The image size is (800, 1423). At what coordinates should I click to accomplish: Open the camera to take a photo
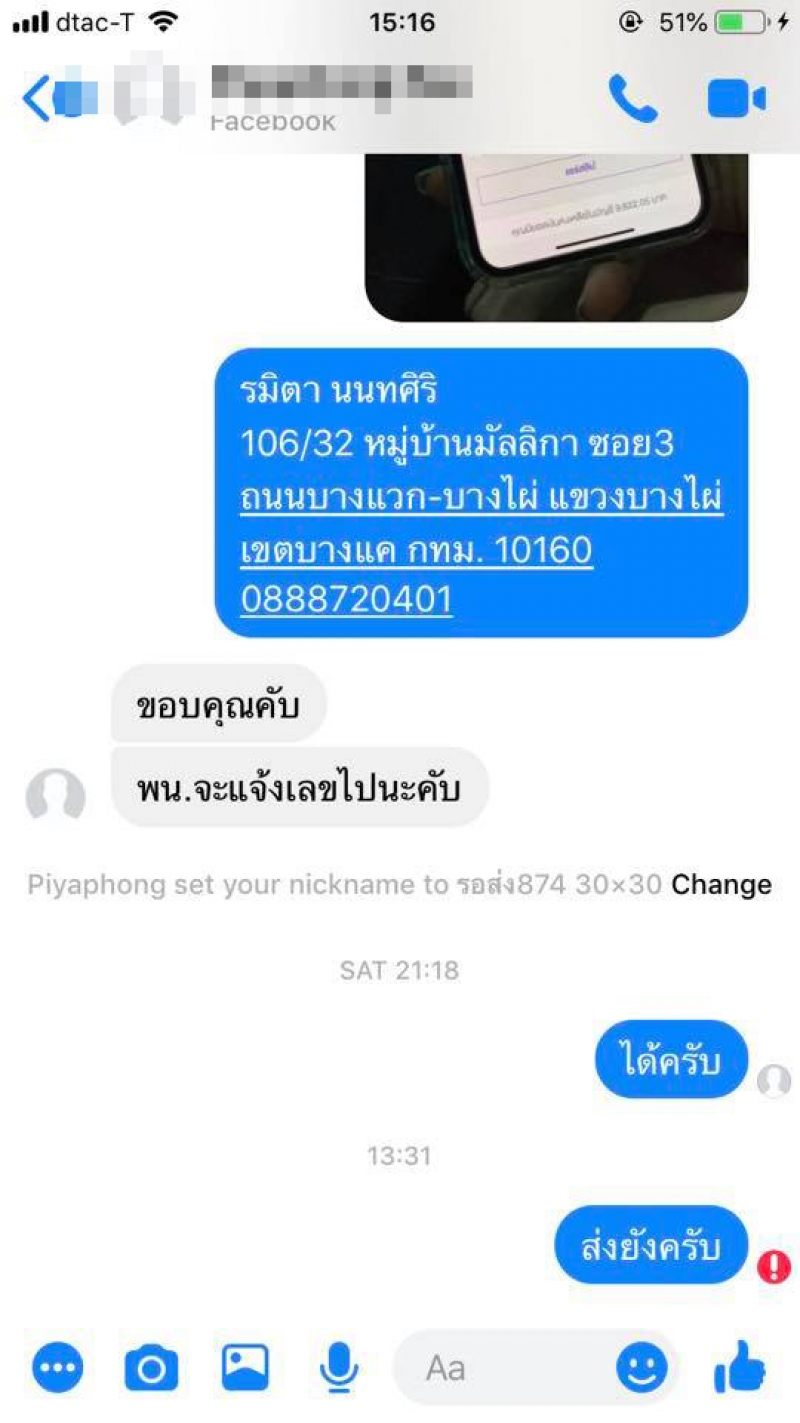(x=151, y=1367)
